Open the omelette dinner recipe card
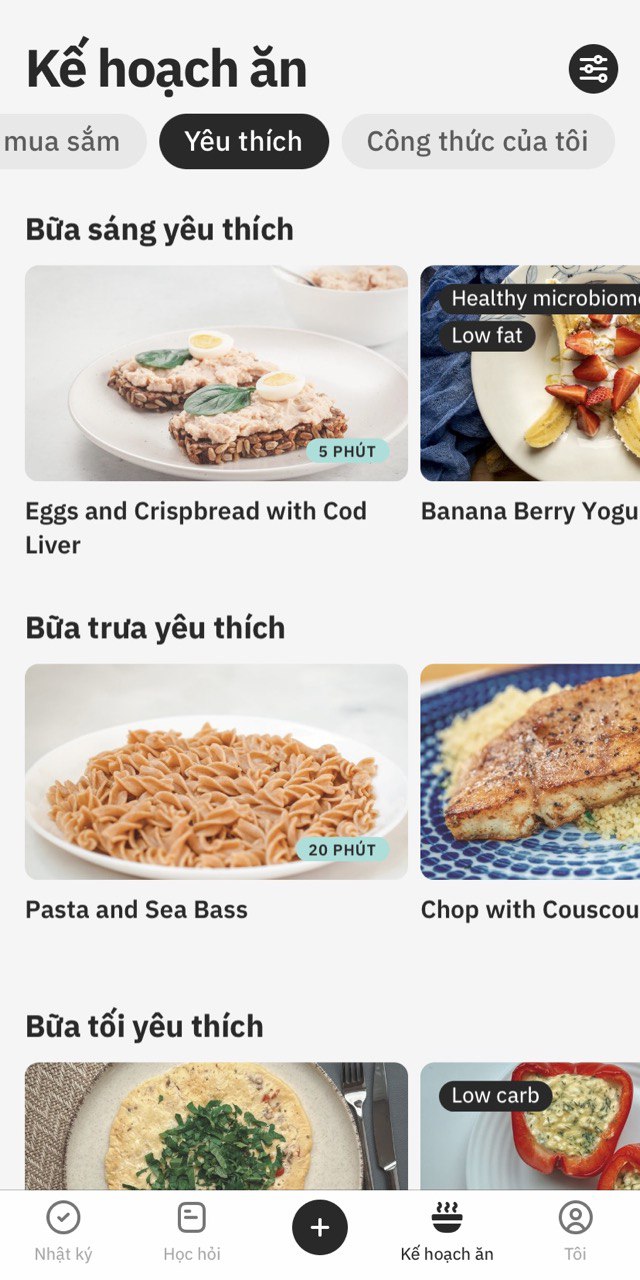The width and height of the screenshot is (640, 1280). tap(216, 1125)
